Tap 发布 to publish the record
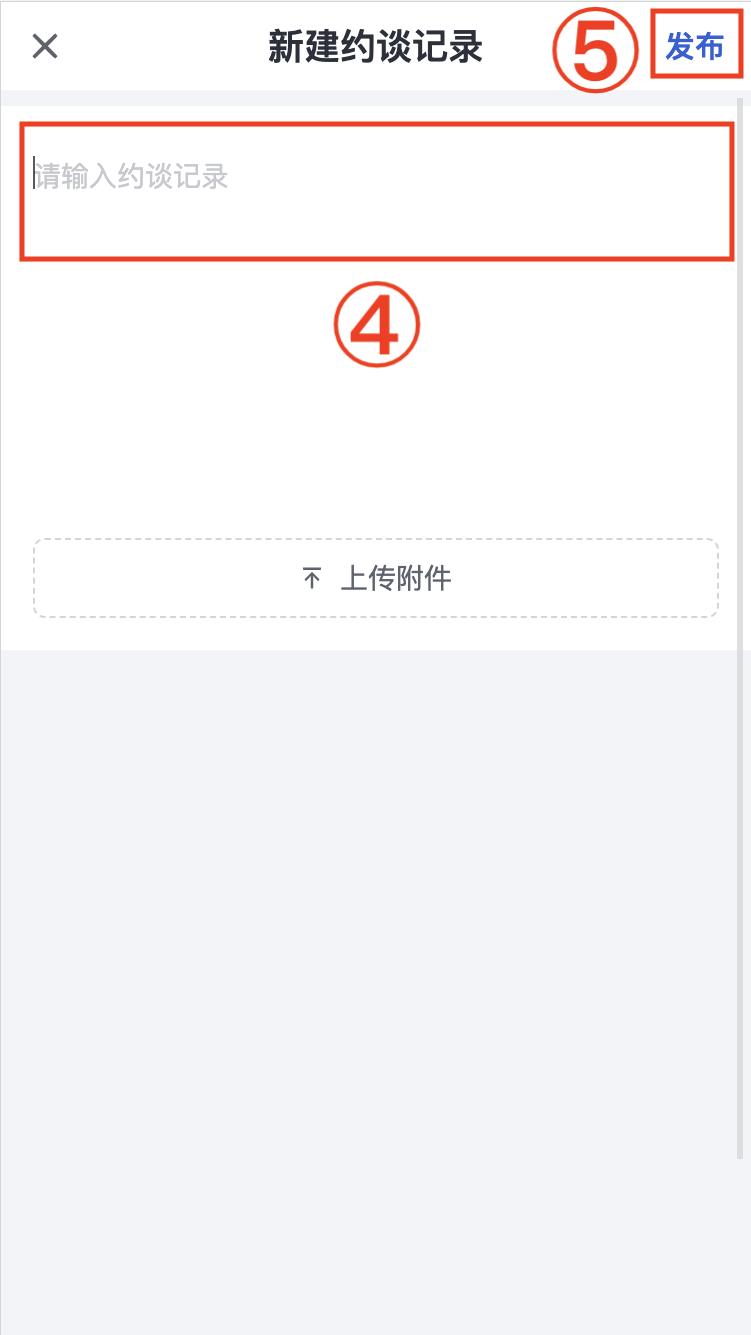 point(695,46)
